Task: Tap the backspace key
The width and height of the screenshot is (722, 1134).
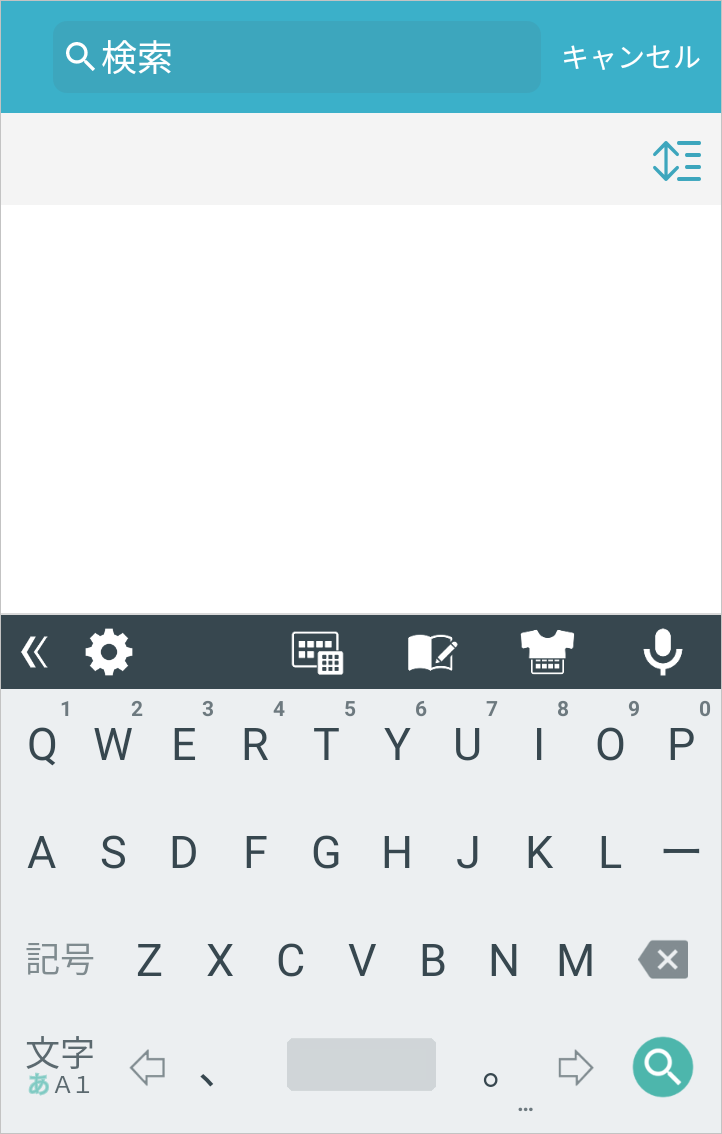Action: pos(664,960)
